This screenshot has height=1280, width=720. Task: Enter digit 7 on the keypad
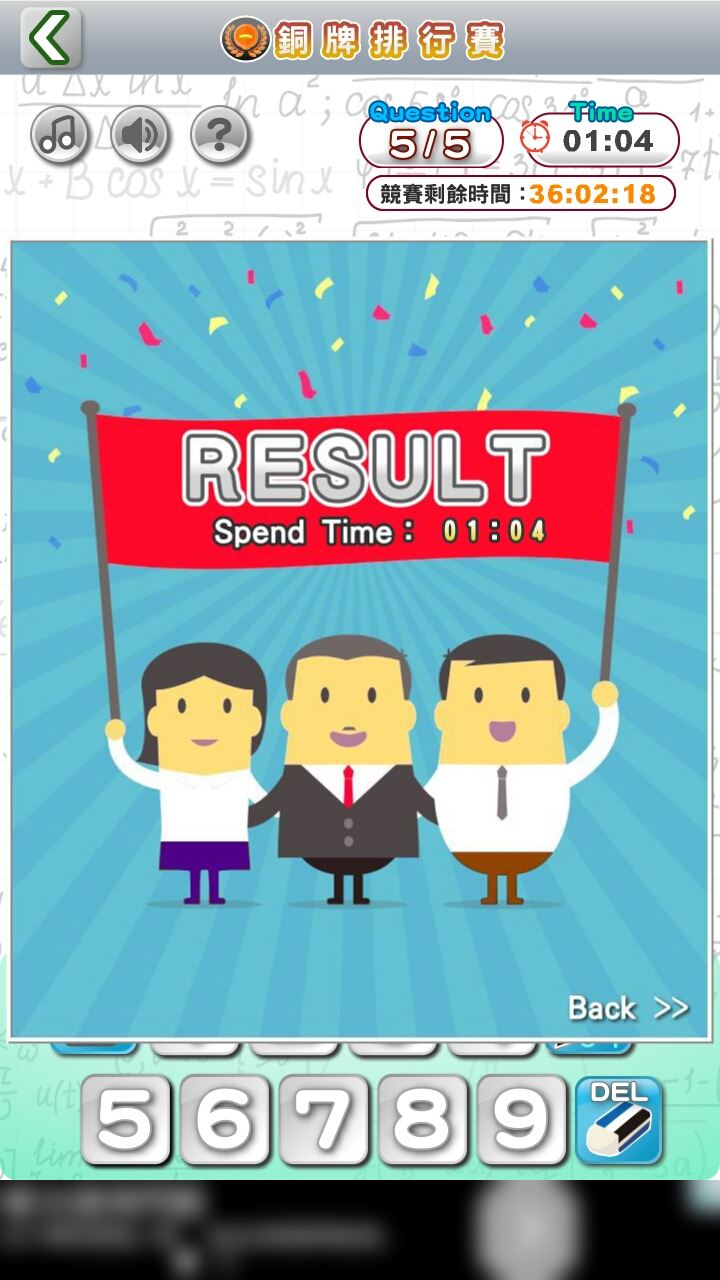point(323,1120)
